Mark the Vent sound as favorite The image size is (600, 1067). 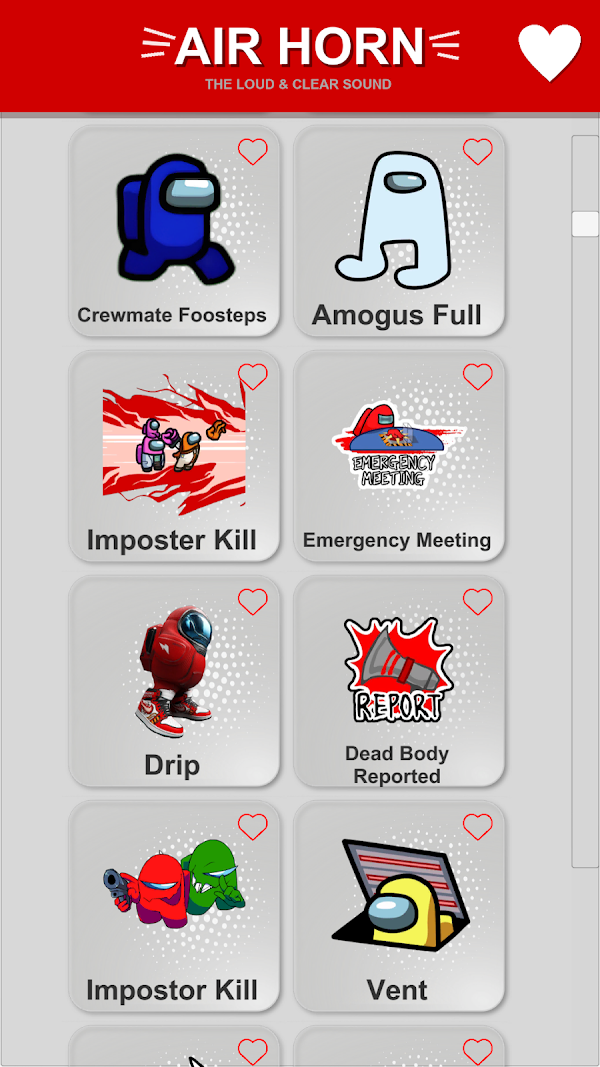[x=478, y=827]
